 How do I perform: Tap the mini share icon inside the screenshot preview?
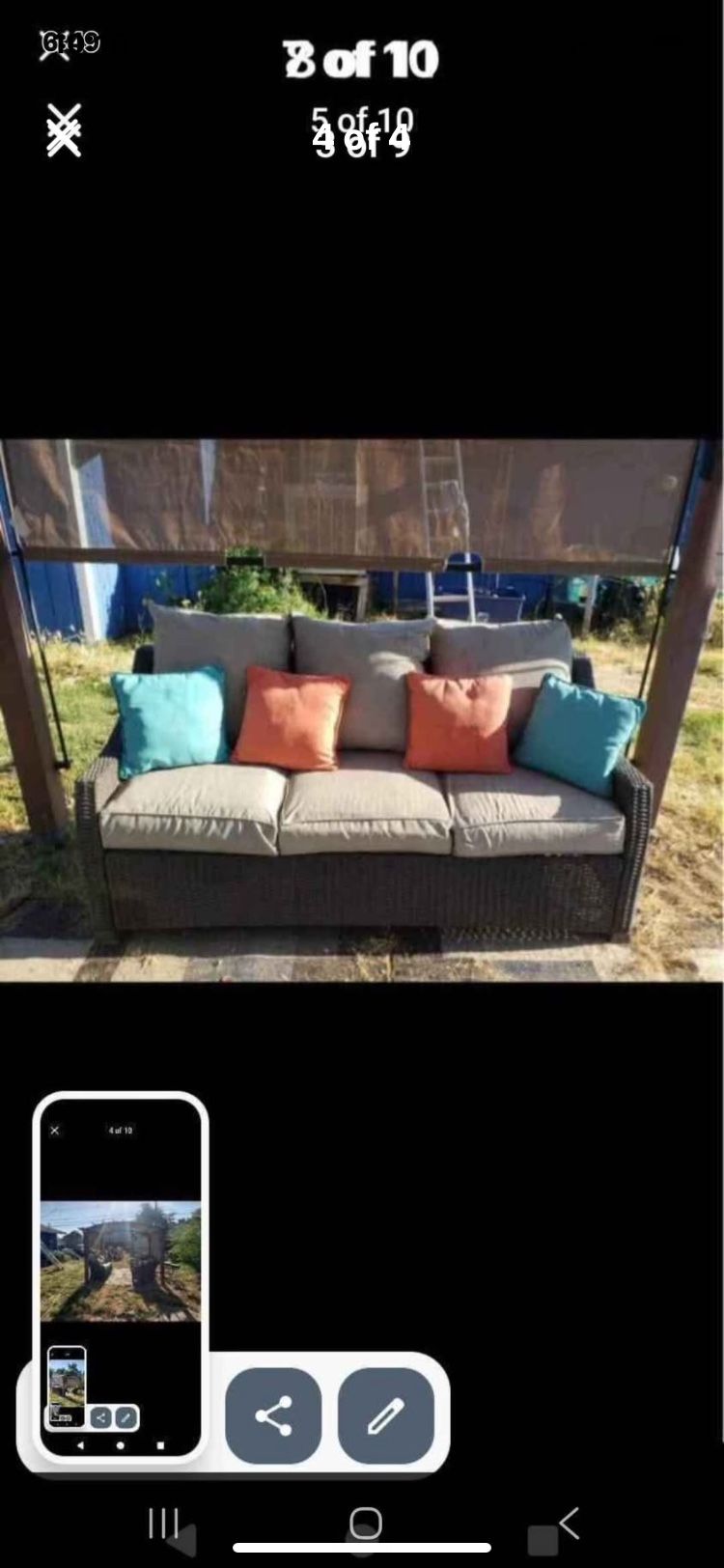point(102,1415)
